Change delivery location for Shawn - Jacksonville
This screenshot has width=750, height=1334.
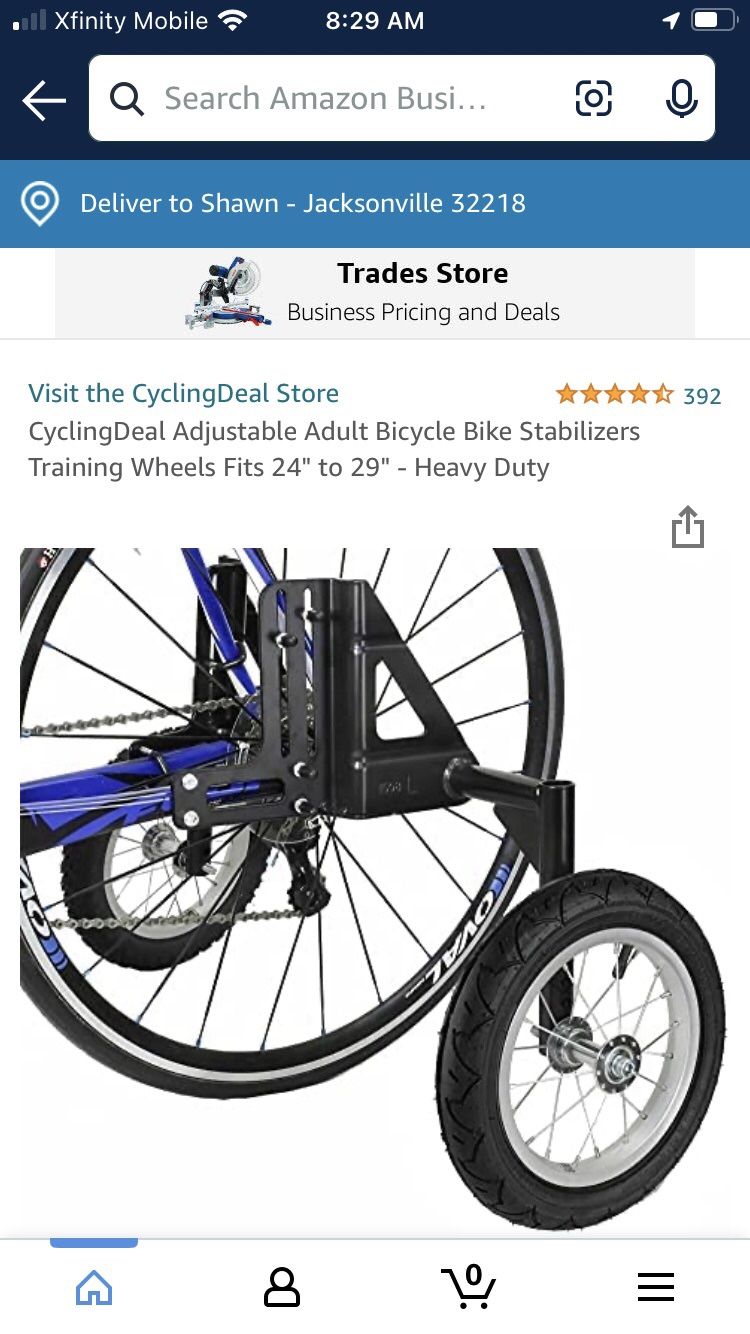pyautogui.click(x=302, y=204)
